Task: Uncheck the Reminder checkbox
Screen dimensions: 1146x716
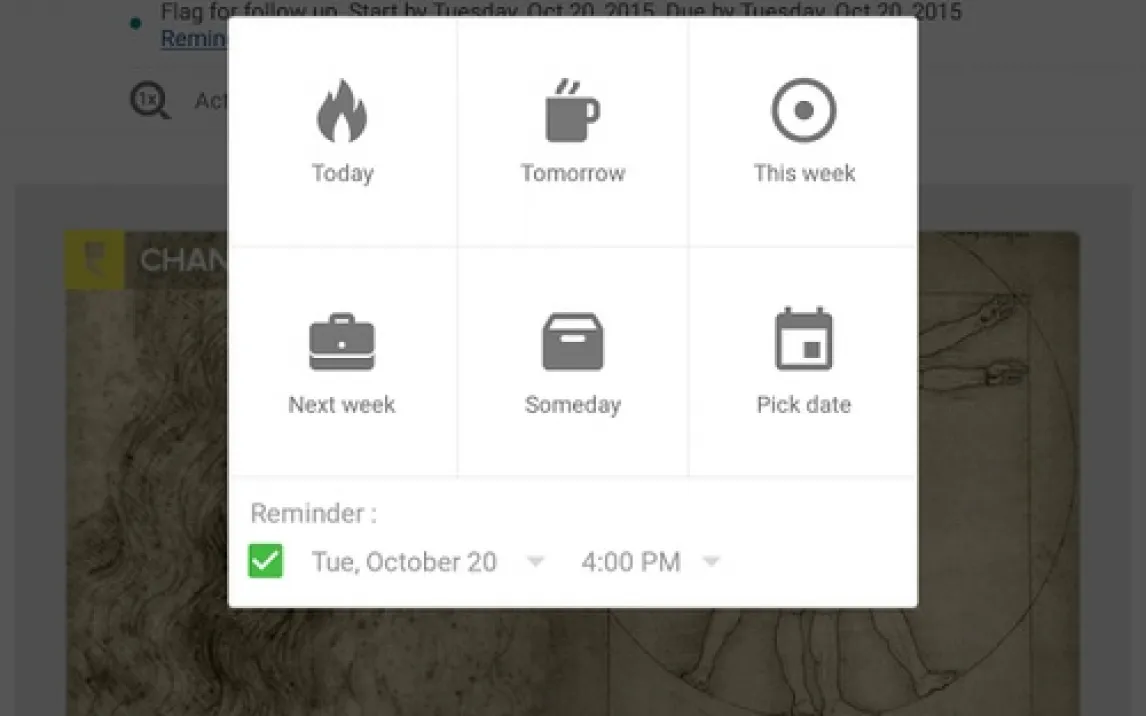Action: click(x=266, y=562)
